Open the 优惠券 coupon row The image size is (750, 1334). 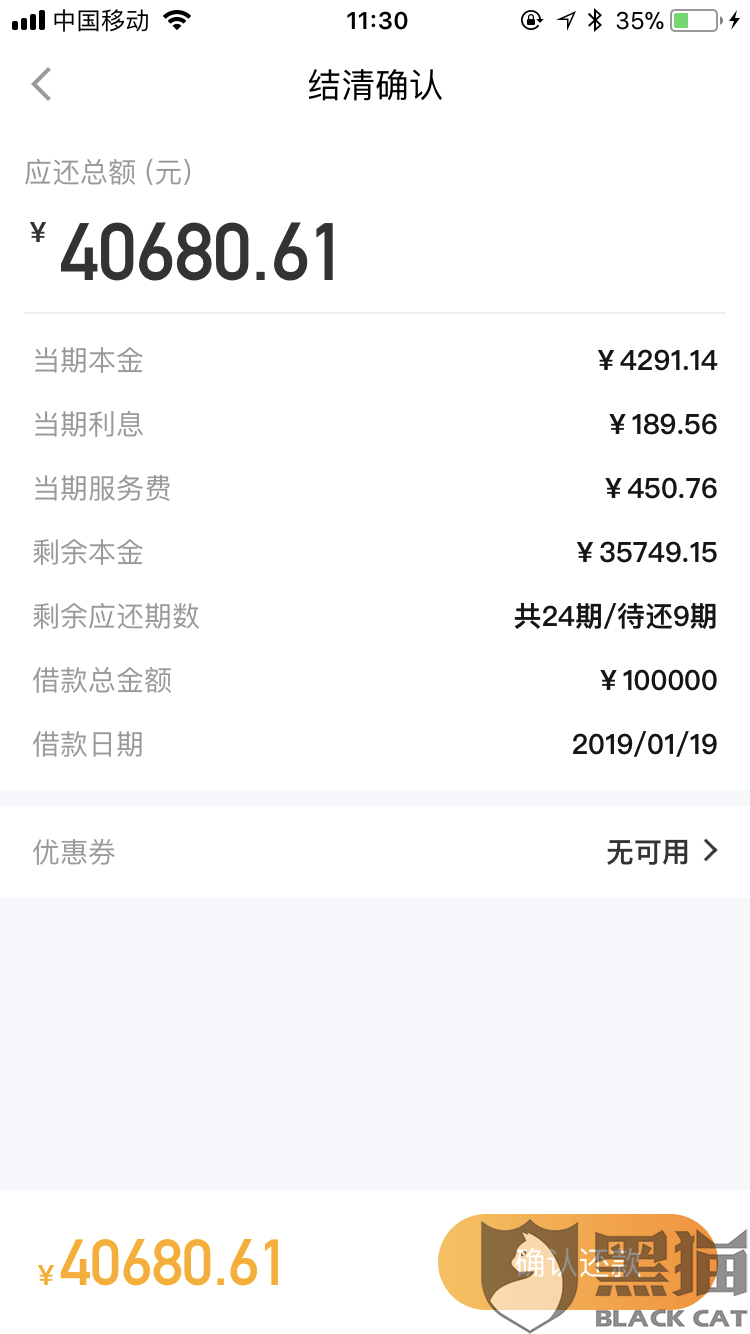[x=375, y=852]
